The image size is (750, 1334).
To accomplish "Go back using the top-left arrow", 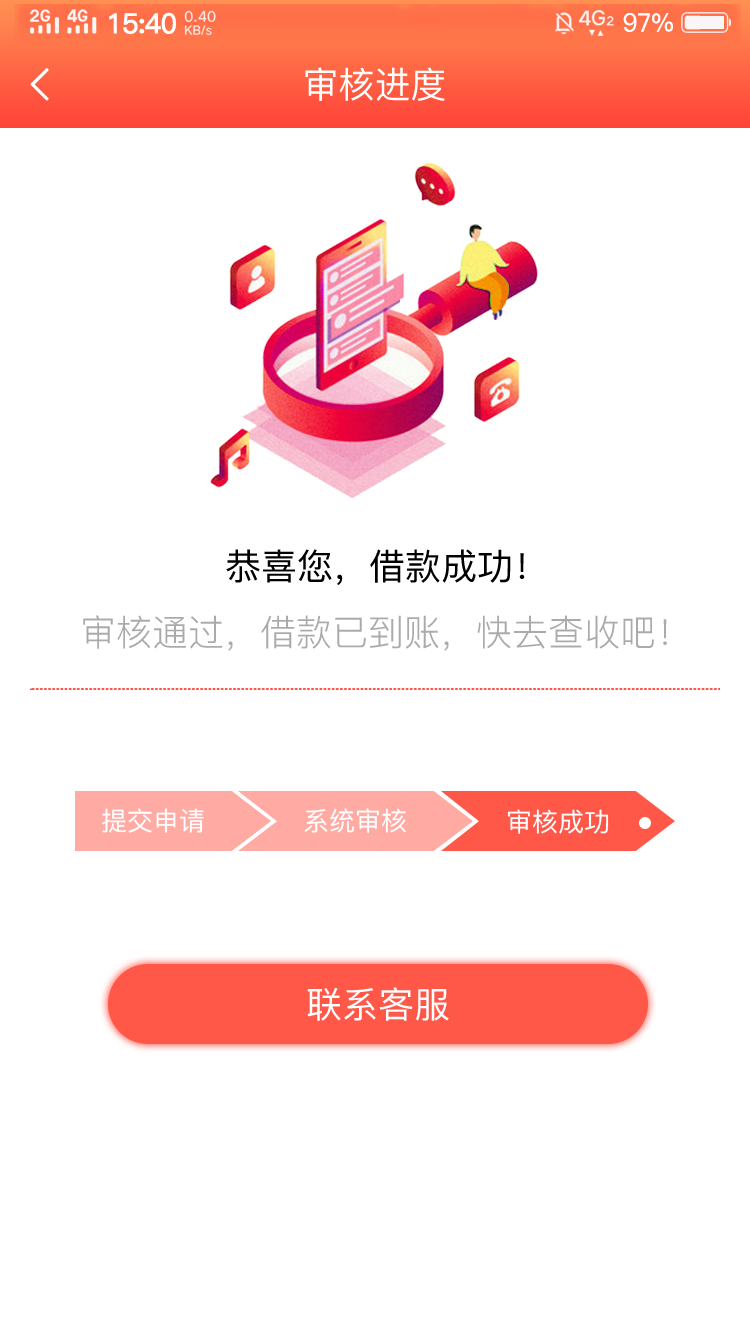I will [x=40, y=85].
